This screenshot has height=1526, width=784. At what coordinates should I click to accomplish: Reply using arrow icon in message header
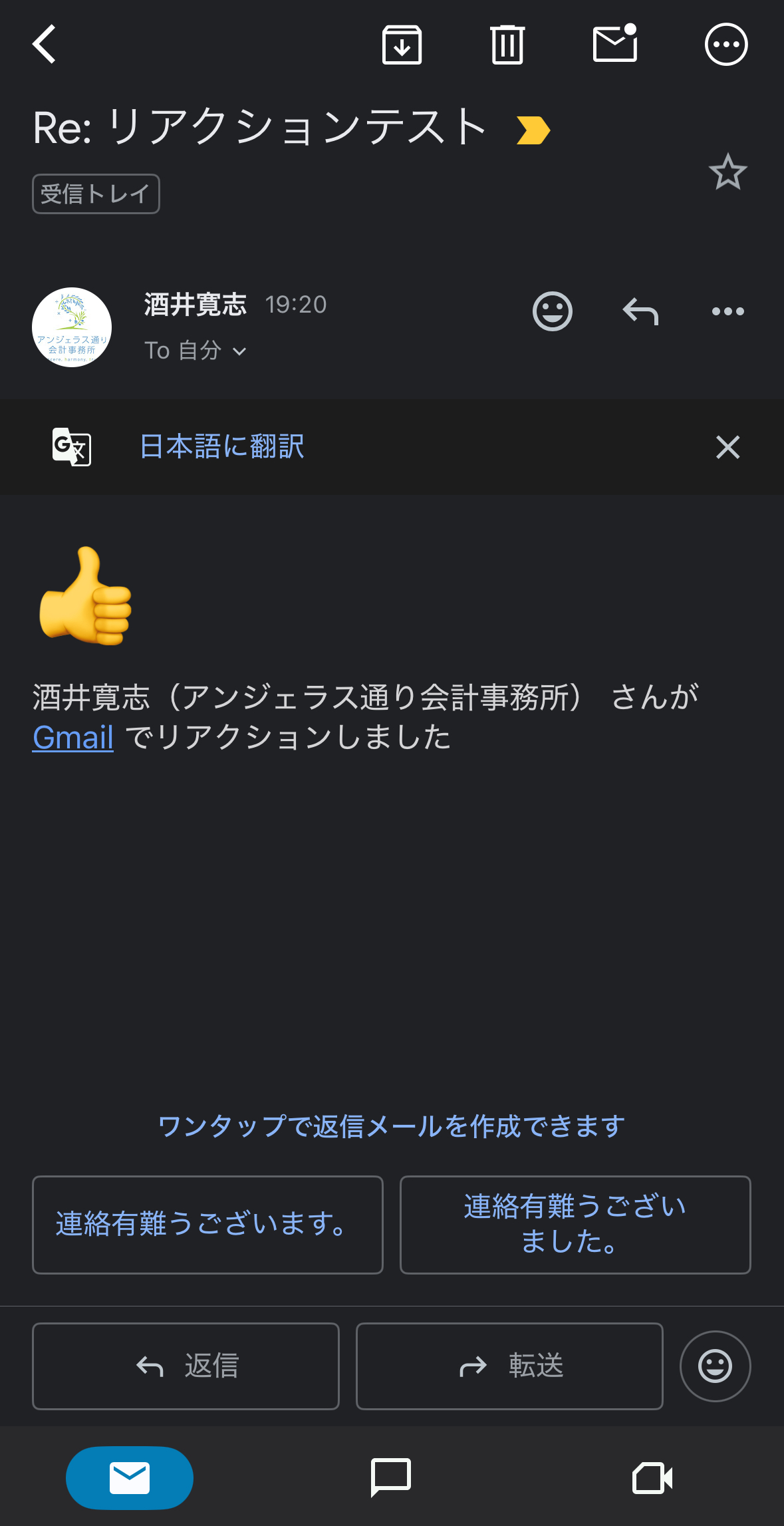click(x=640, y=311)
